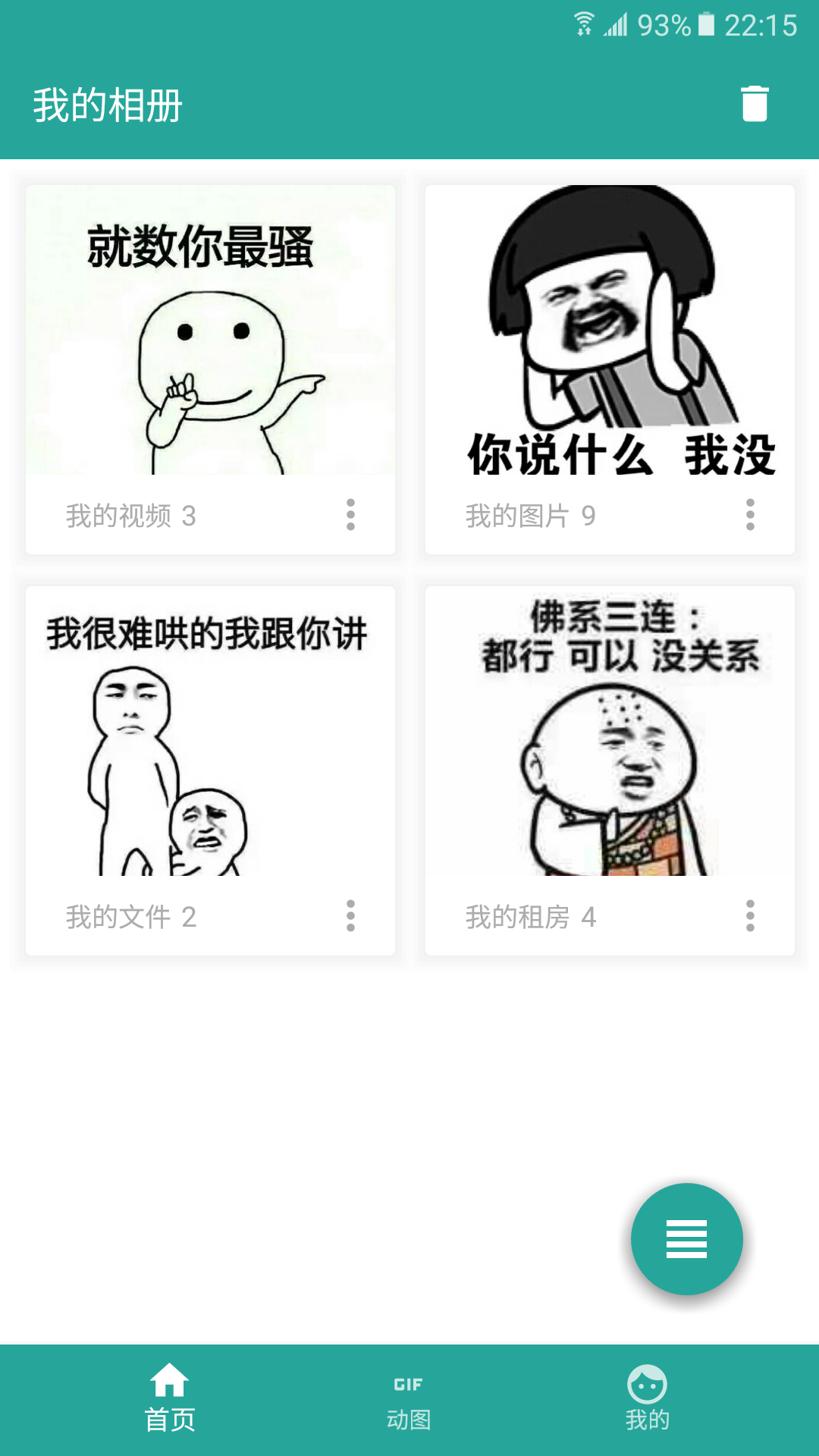Switch to the 动图 tab
This screenshot has width=819, height=1456.
(408, 1409)
